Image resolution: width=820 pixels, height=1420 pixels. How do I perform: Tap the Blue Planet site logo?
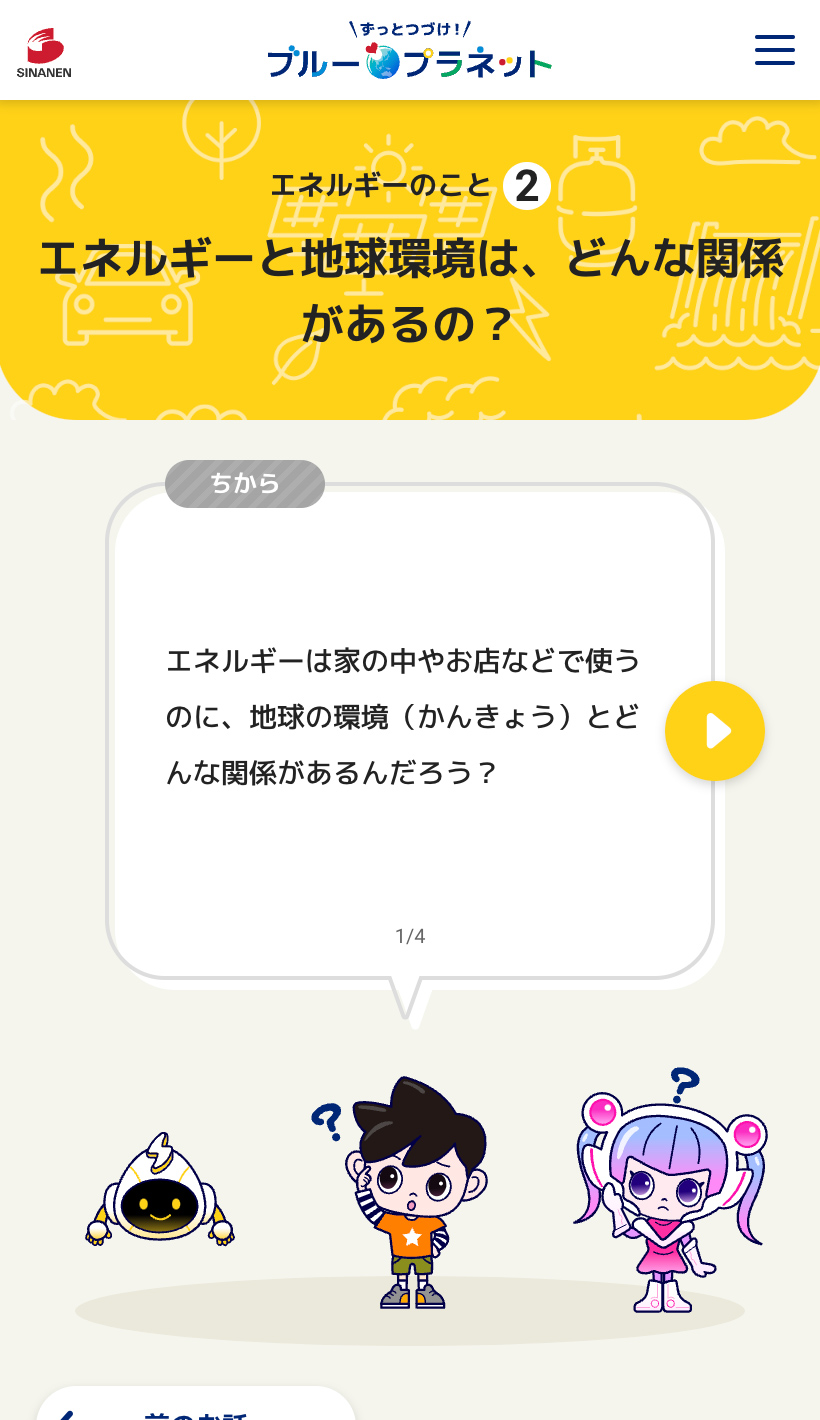click(410, 50)
